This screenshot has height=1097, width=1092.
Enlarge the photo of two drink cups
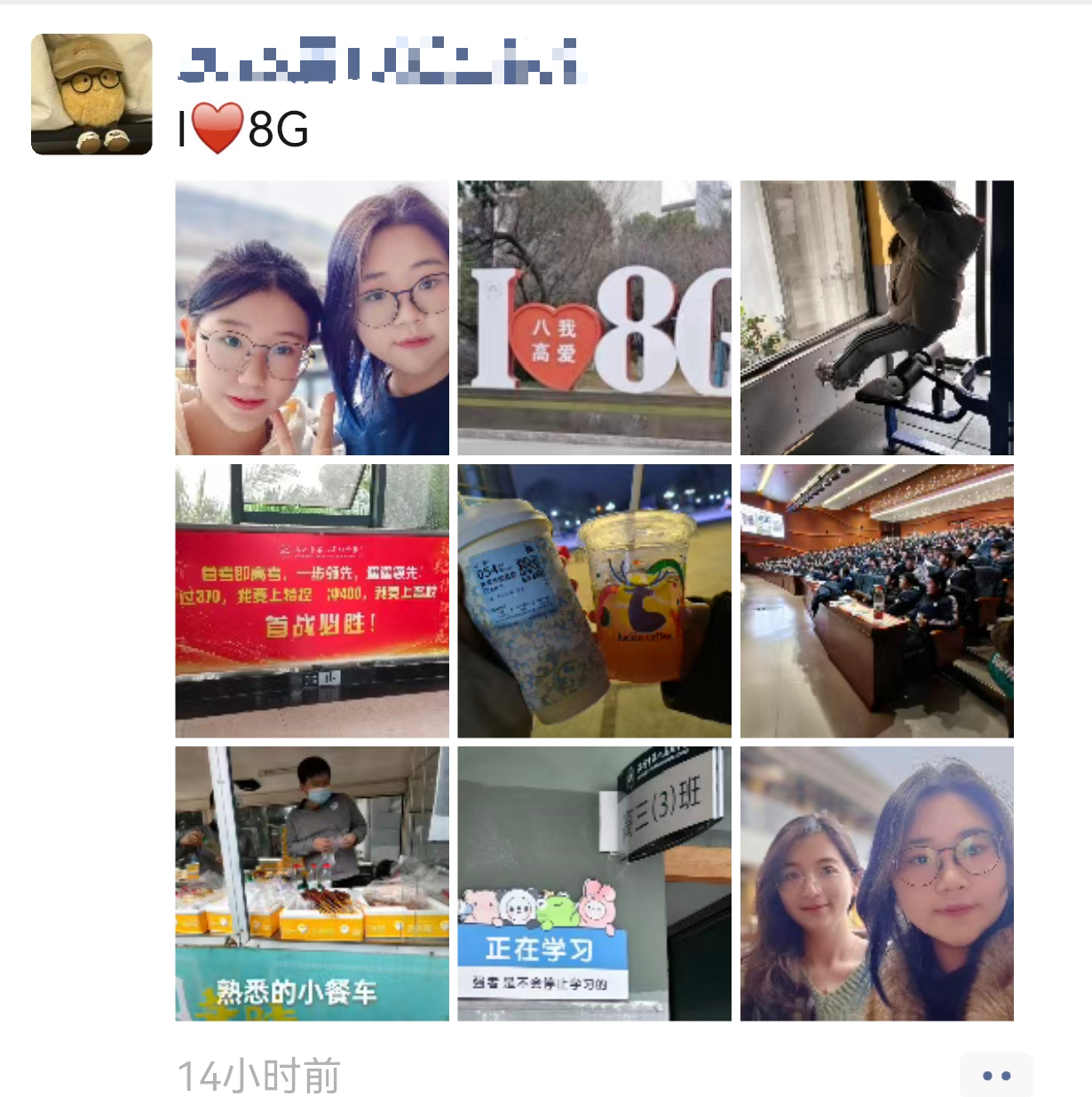tap(594, 601)
